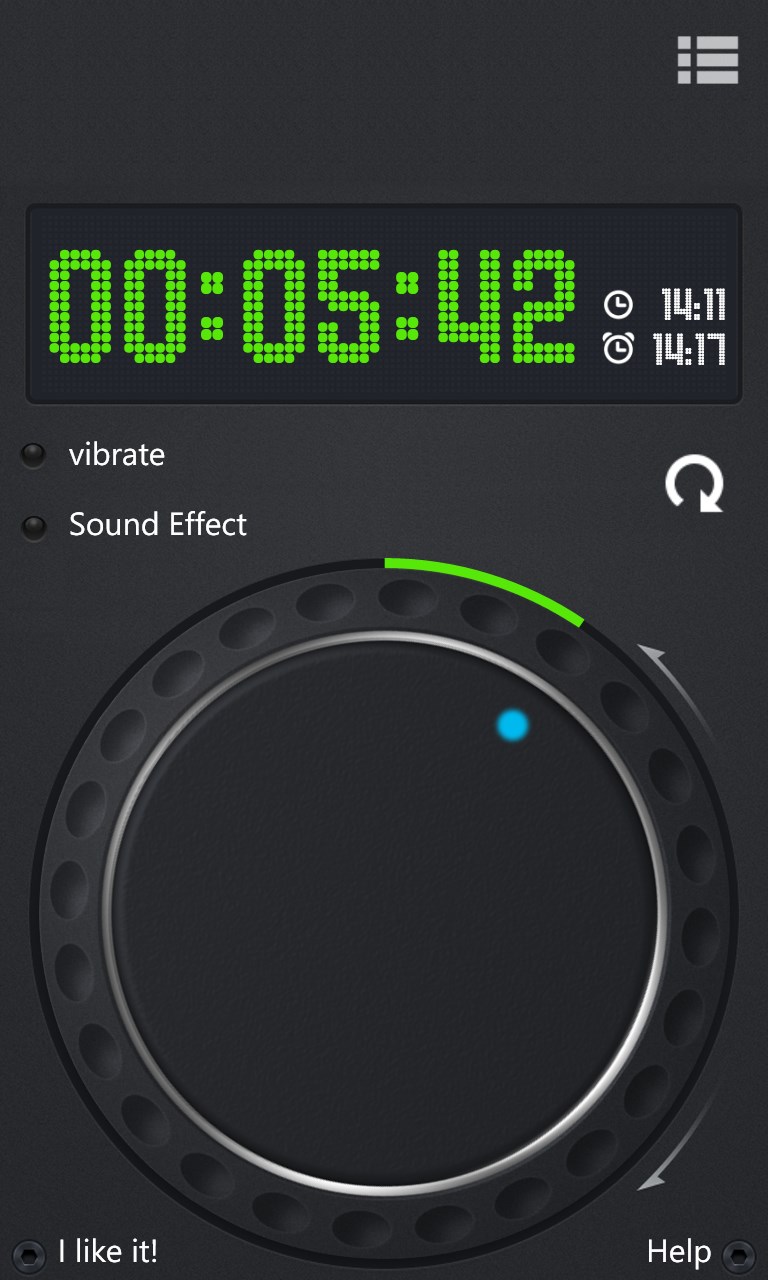Open the hamburger menu in the corner
768x1280 pixels.
pyautogui.click(x=707, y=60)
